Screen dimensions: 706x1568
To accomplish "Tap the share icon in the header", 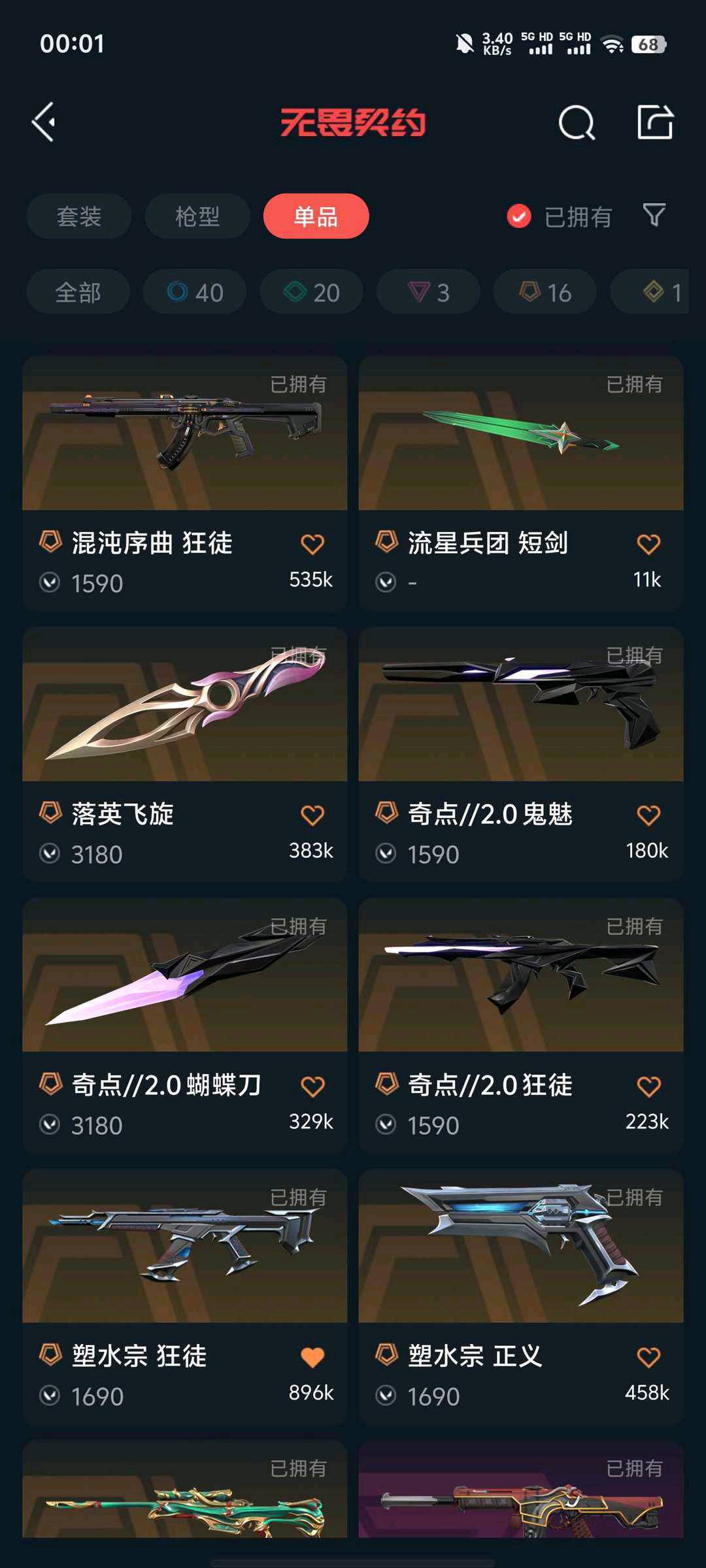I will click(x=655, y=122).
